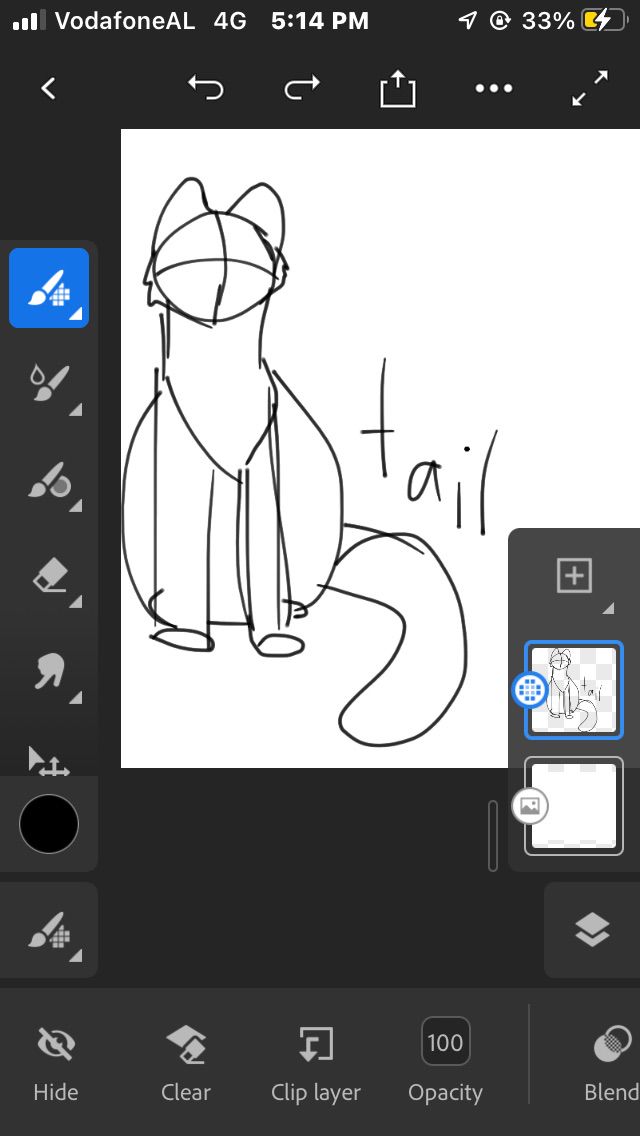Adjust the layer Opacity value
This screenshot has width=640, height=1136.
pyautogui.click(x=445, y=1064)
